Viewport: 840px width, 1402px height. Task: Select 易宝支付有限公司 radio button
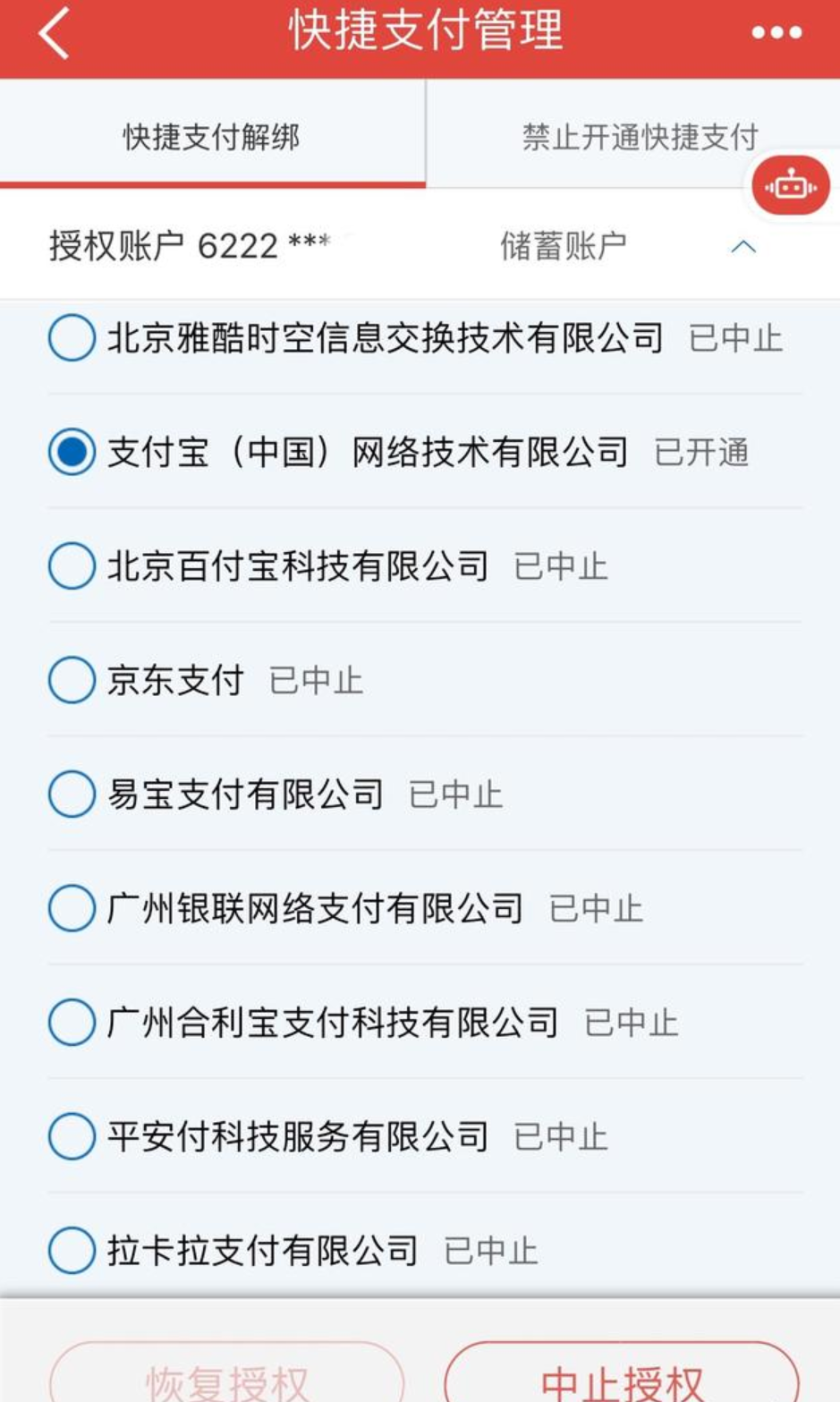[72, 794]
